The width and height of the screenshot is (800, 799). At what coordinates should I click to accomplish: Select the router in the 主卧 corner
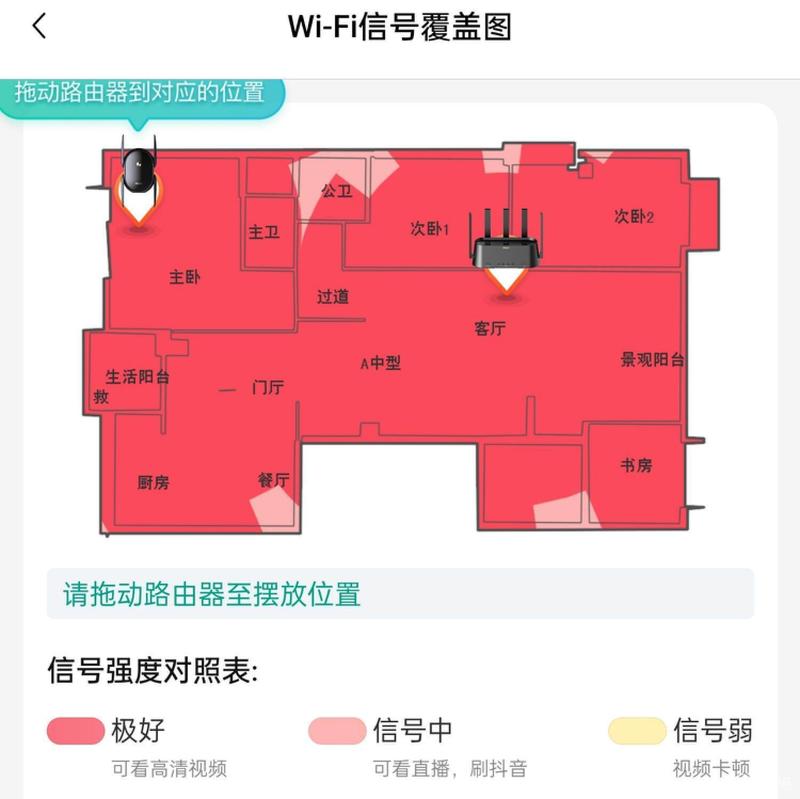click(x=138, y=172)
